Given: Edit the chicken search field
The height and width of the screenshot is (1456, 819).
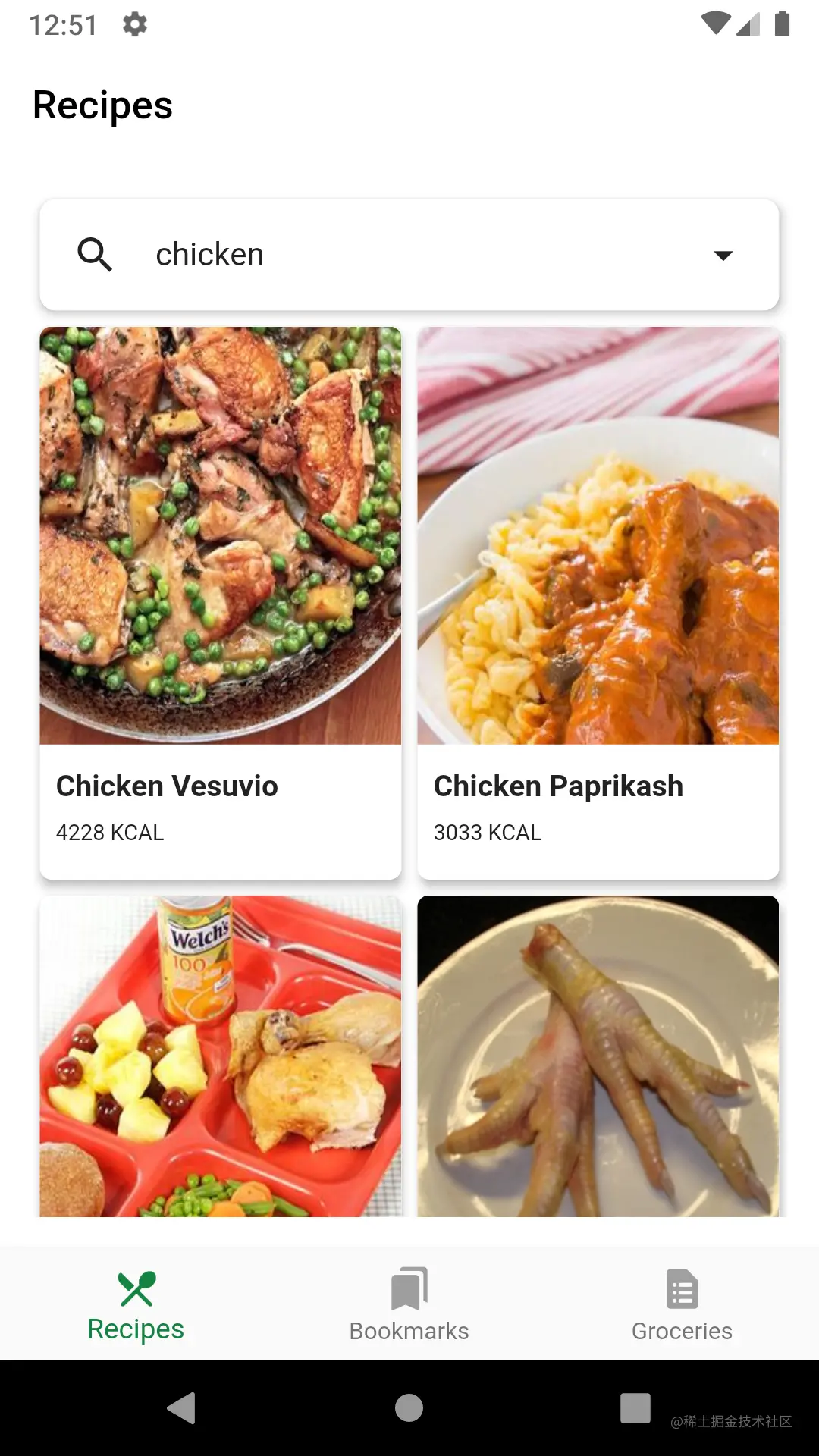Looking at the screenshot, I should point(409,255).
